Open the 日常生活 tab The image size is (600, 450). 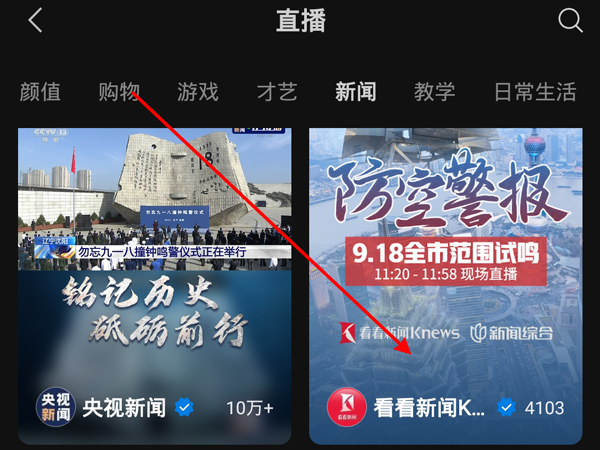point(534,92)
